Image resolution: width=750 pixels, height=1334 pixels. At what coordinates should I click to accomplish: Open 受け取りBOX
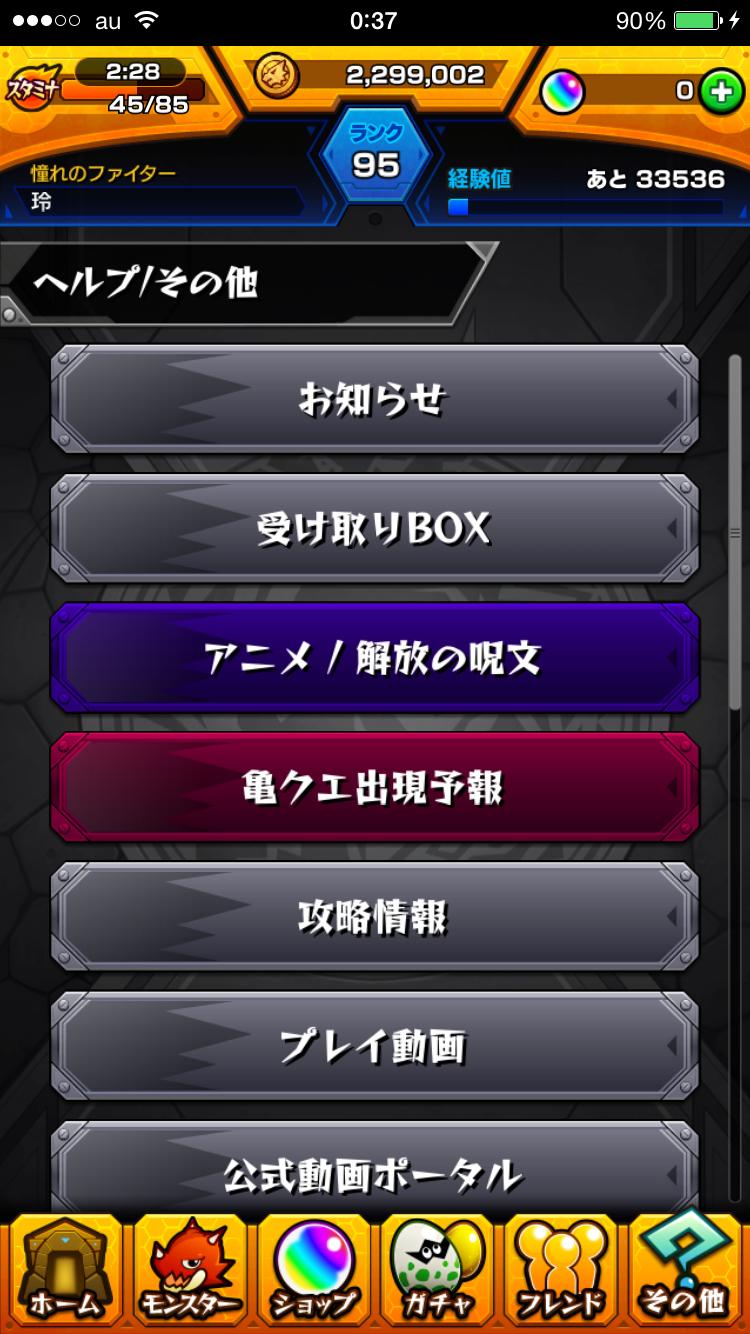coord(375,529)
